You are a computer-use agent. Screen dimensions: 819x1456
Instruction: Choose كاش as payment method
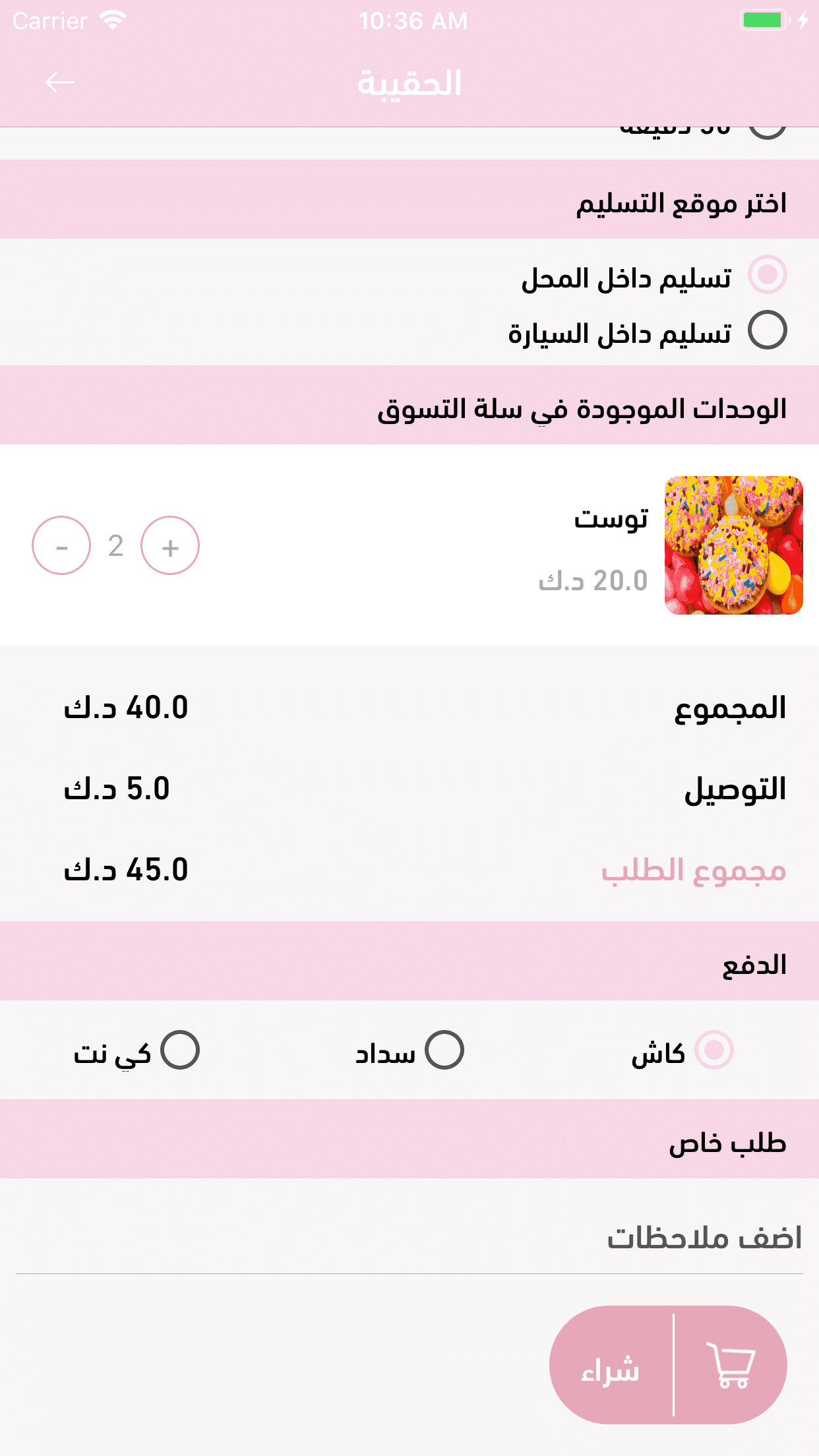714,1050
